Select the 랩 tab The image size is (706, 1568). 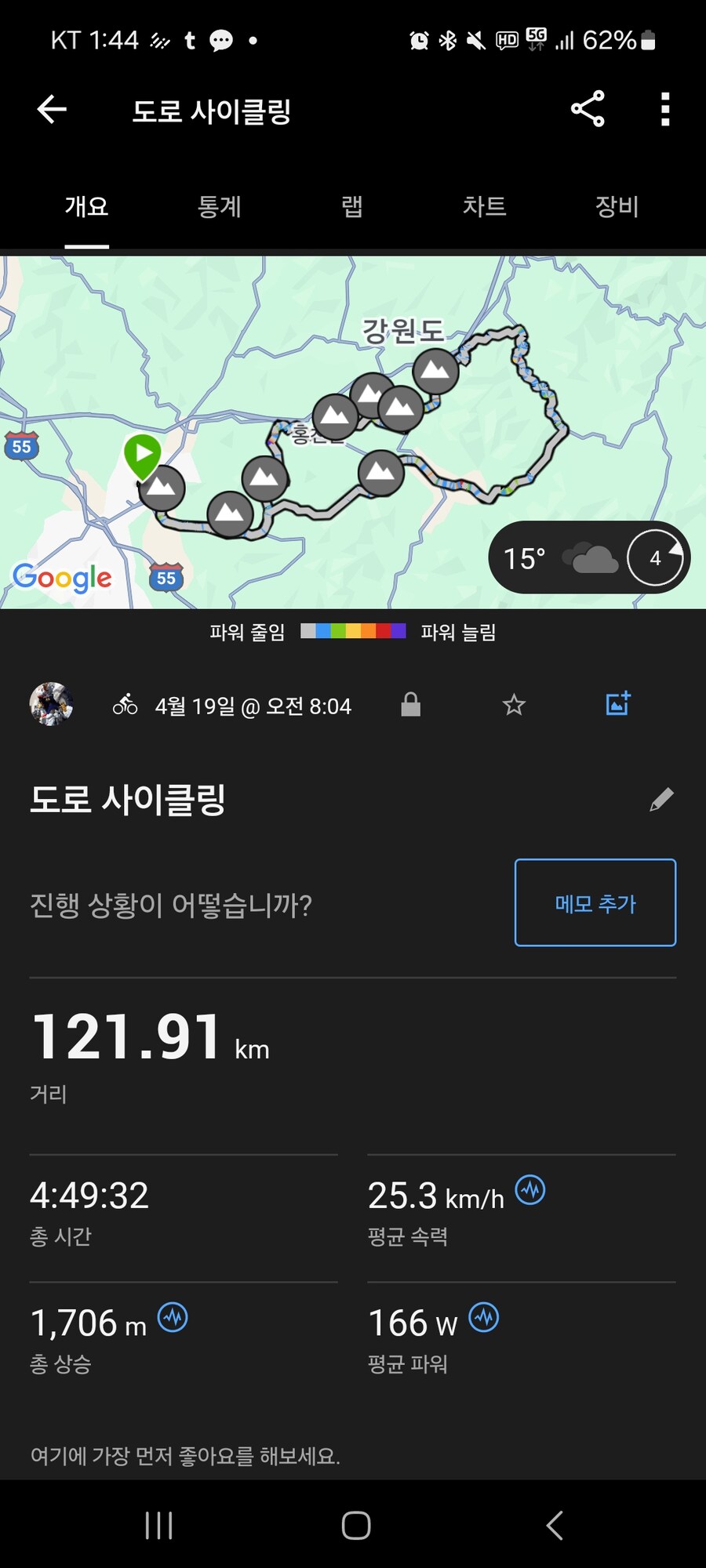351,207
